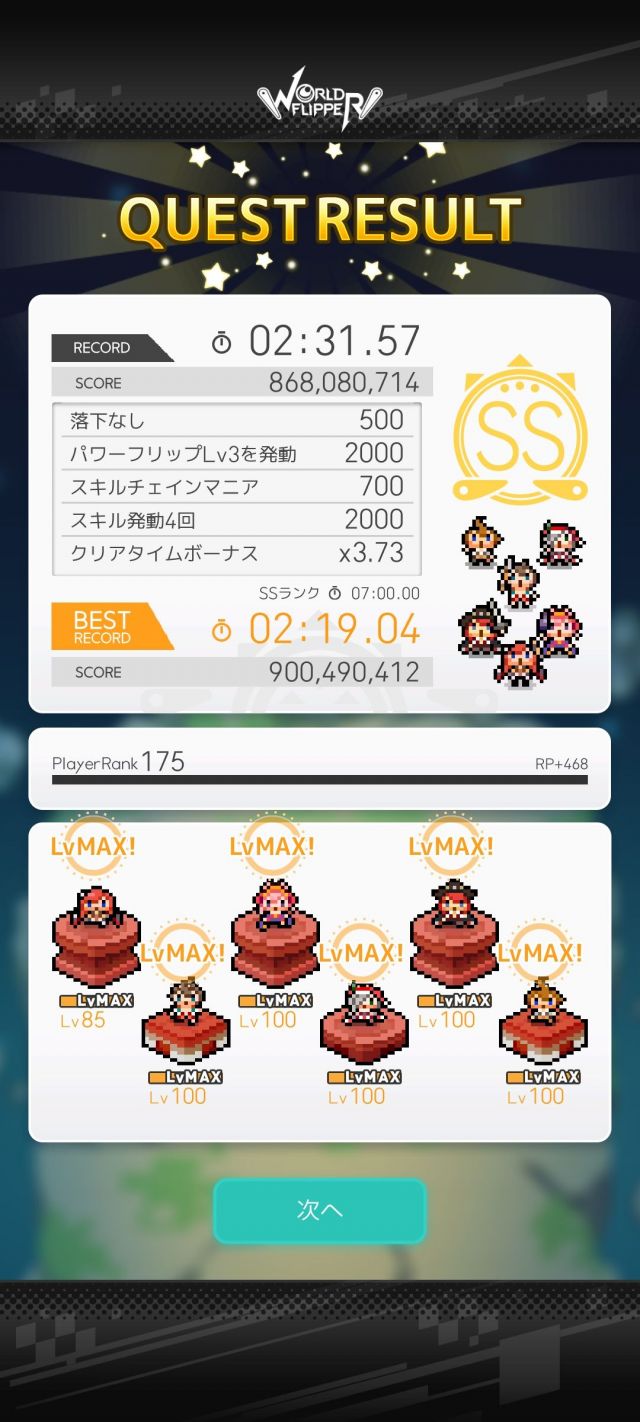The image size is (640, 1422).
Task: Tap the 次へ button to continue
Action: (320, 1210)
